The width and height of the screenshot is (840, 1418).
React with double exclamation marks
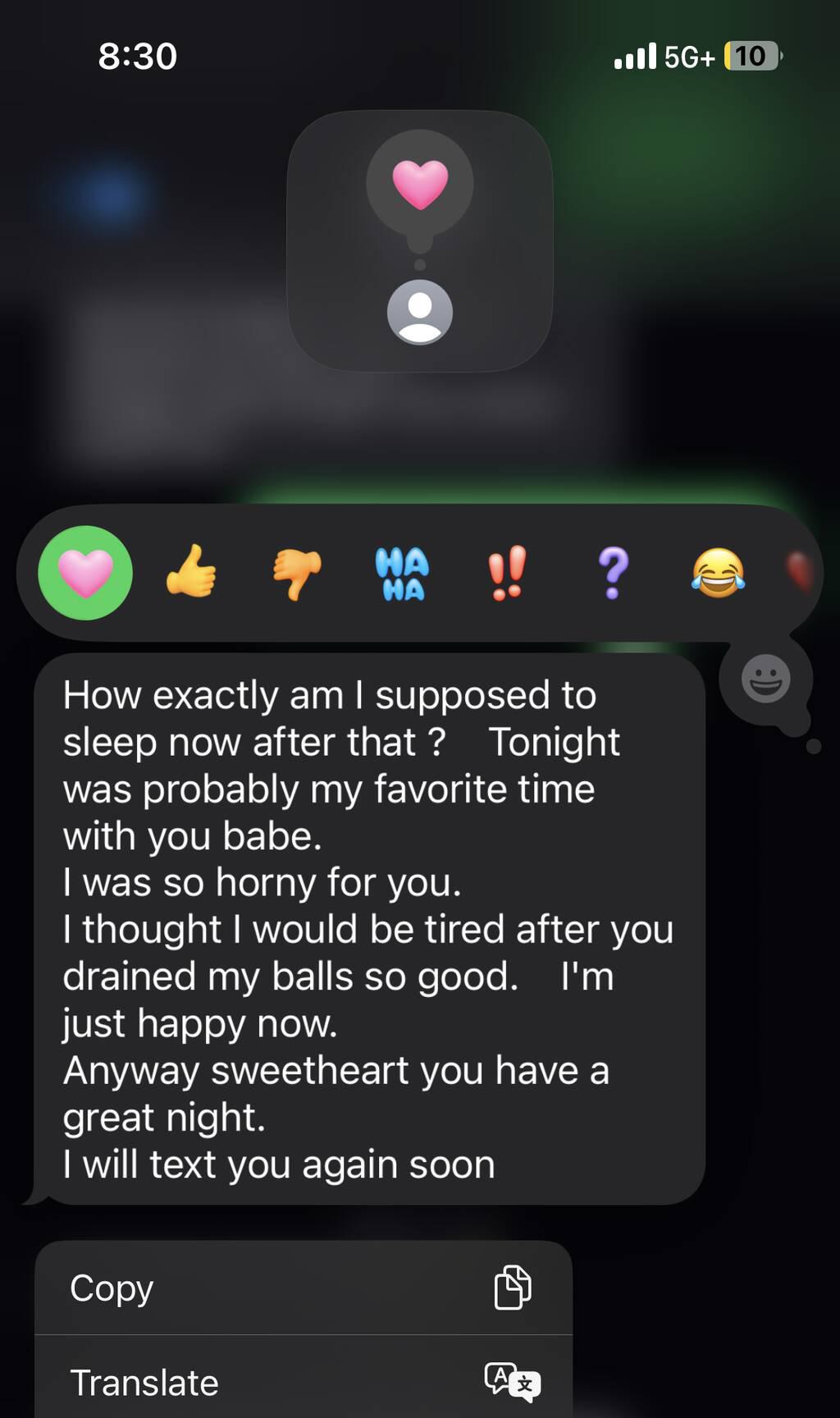point(507,572)
